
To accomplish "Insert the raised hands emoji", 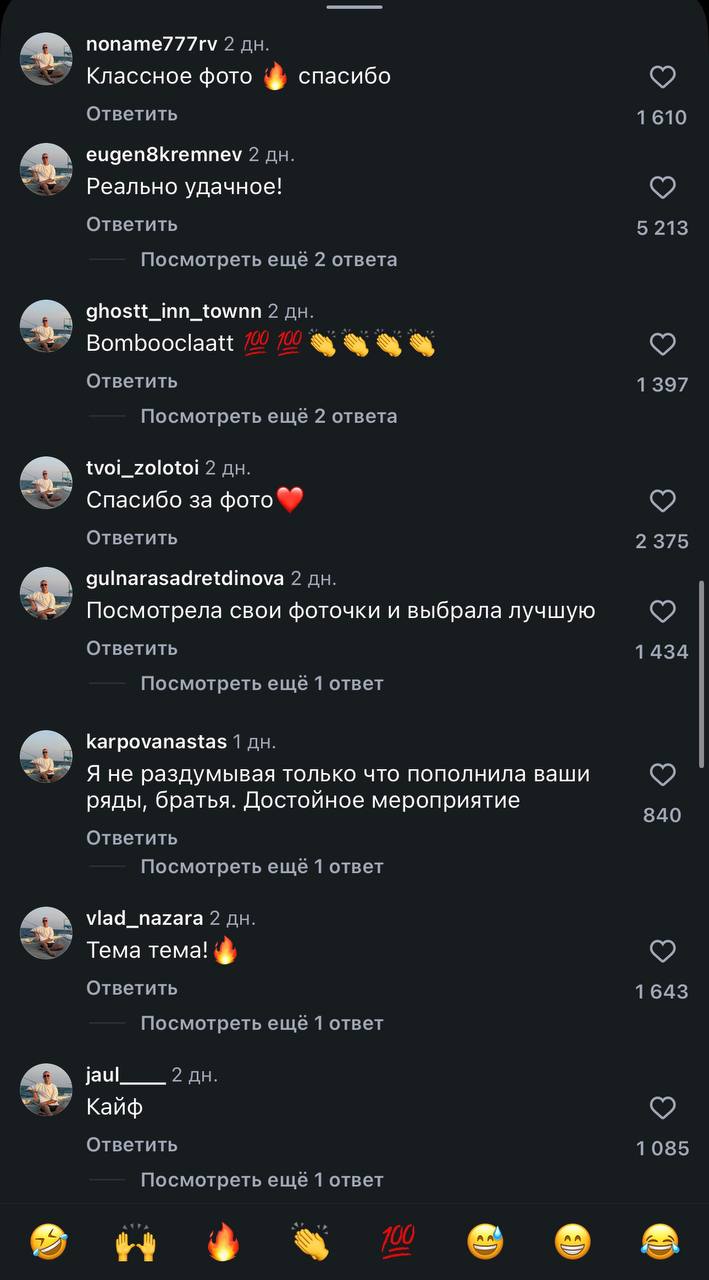I will [136, 1242].
